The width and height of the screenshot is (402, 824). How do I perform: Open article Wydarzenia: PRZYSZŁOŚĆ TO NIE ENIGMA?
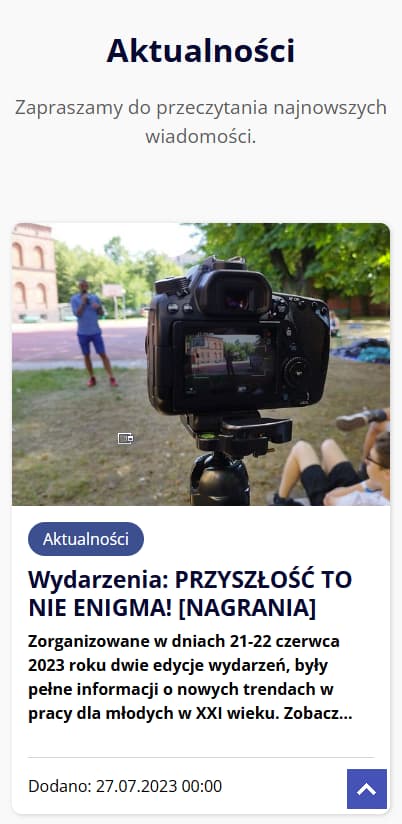190,594
